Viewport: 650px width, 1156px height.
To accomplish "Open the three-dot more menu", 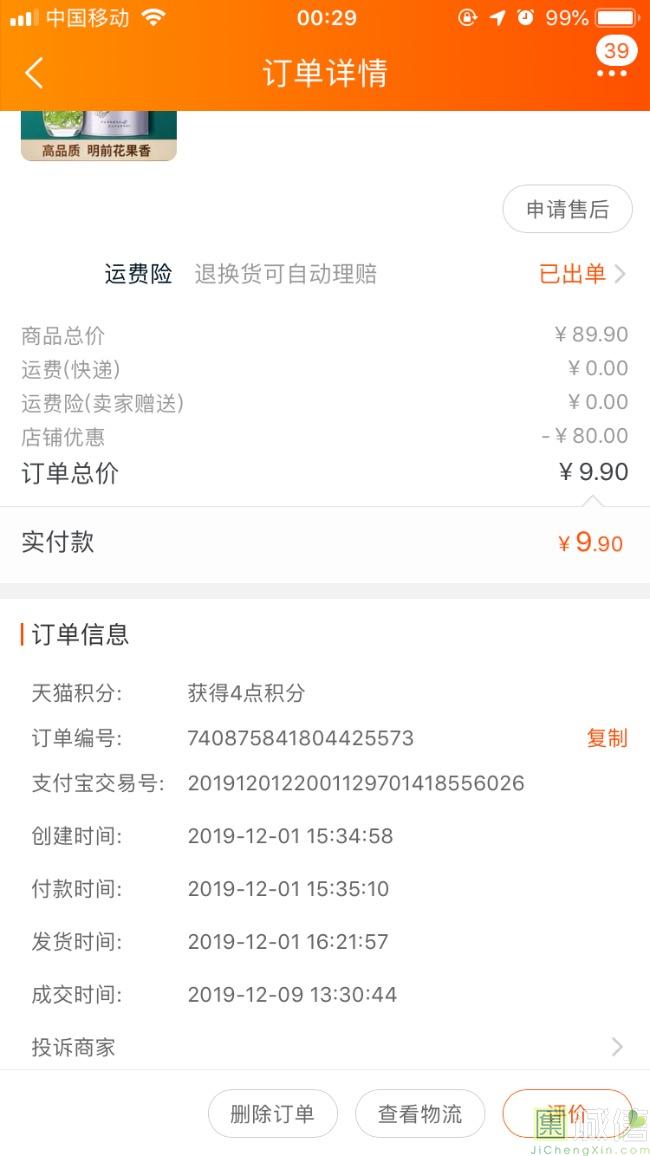I will coord(612,72).
